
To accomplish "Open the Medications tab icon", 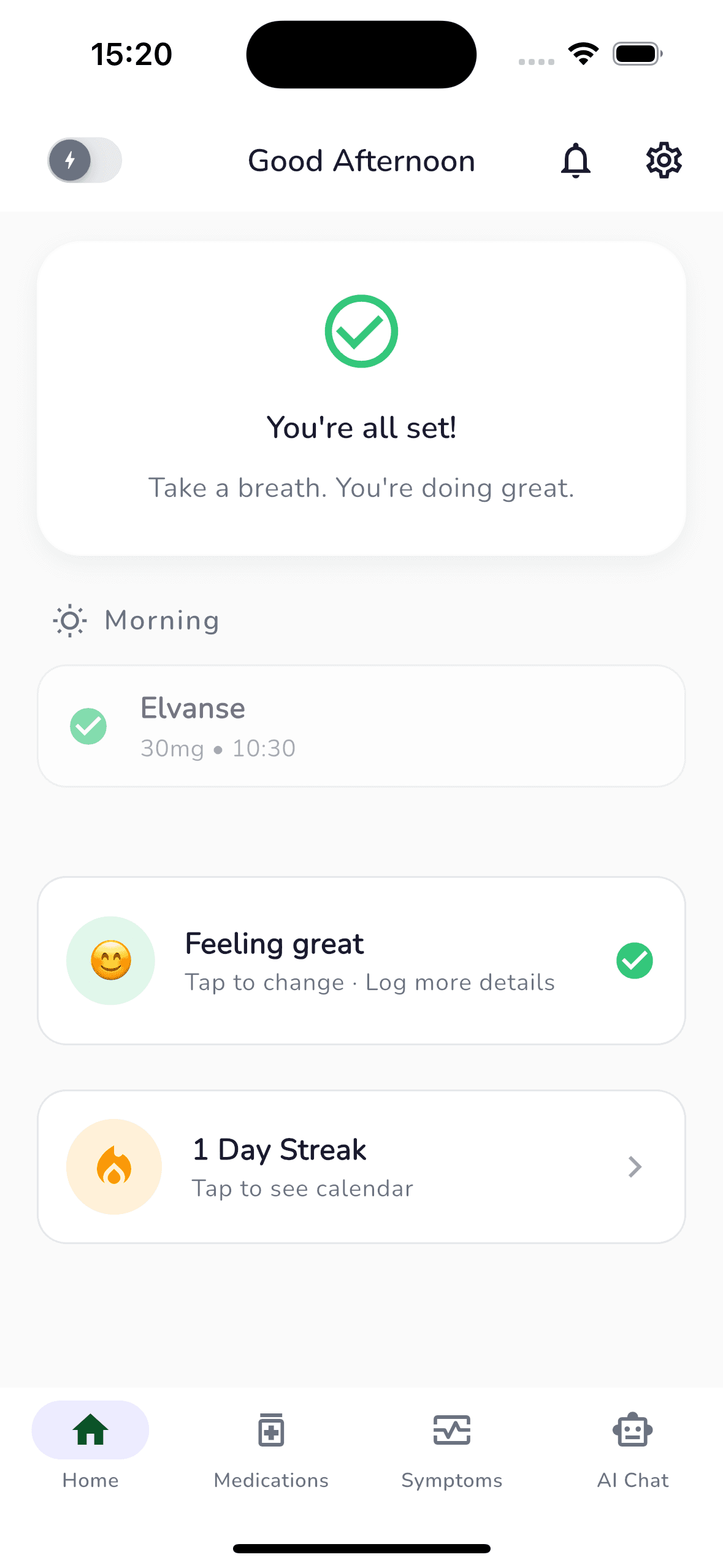I will click(270, 1431).
